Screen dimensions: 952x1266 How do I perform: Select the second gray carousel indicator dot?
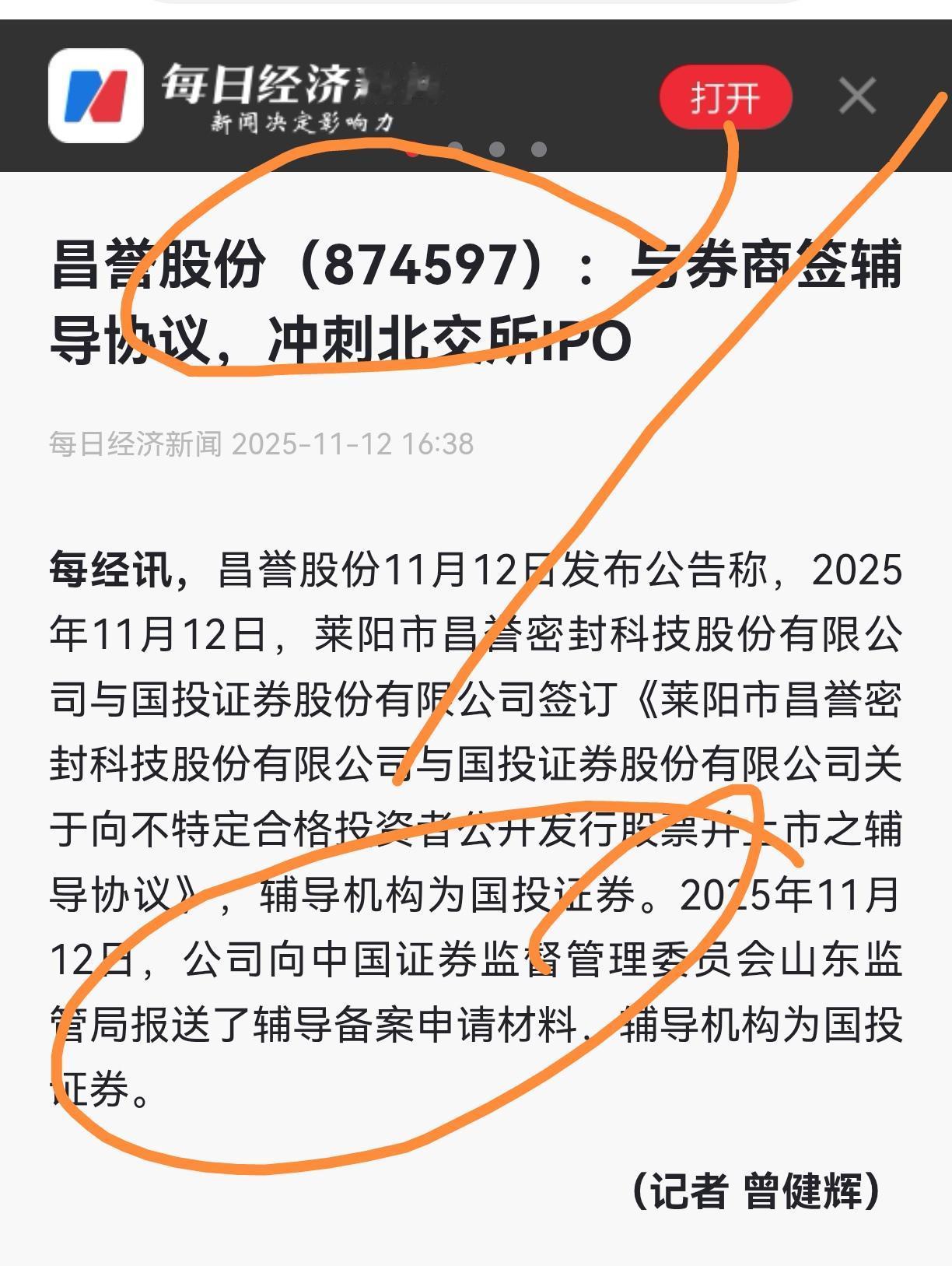coord(454,146)
